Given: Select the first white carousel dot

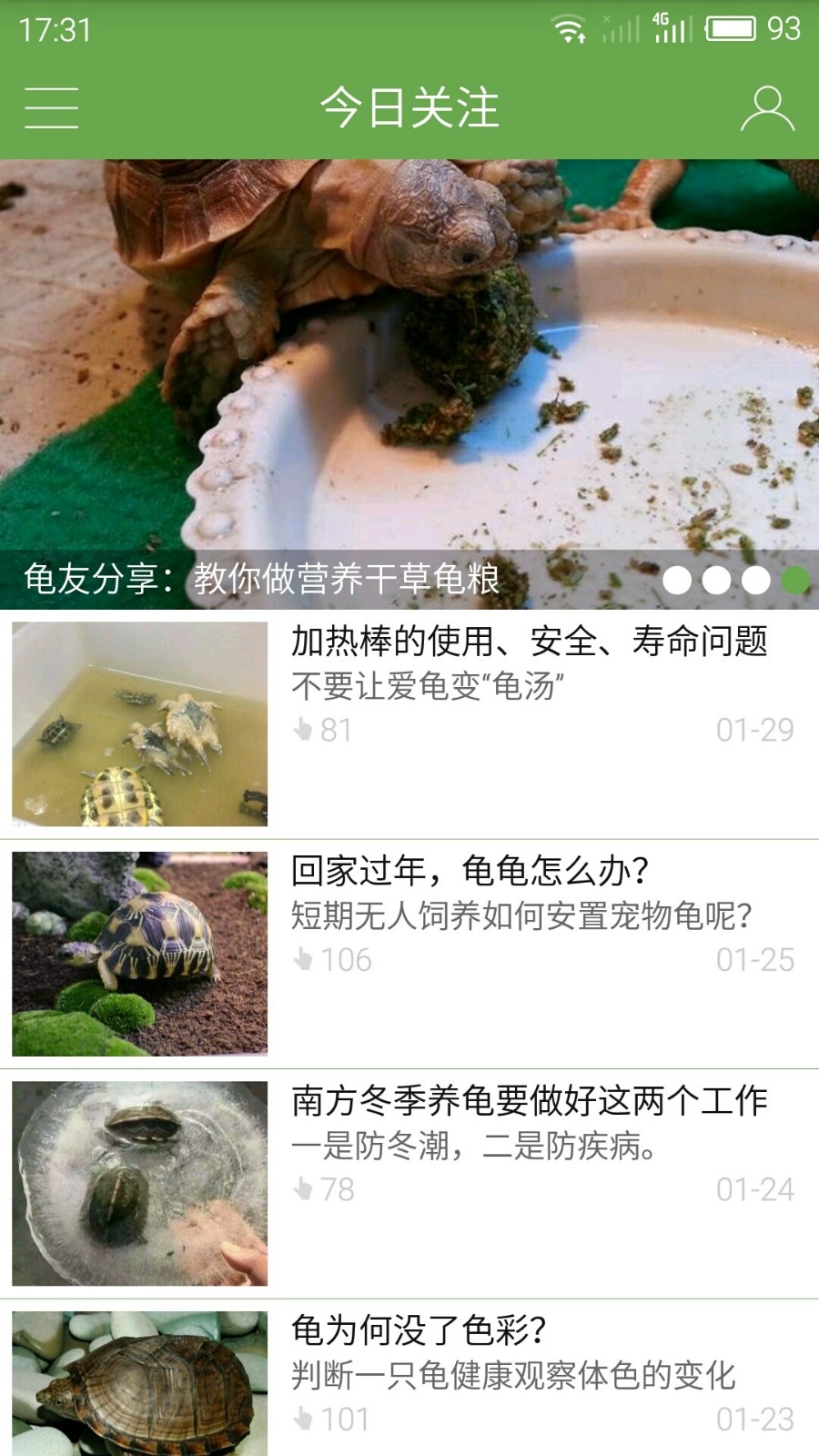Looking at the screenshot, I should point(679,579).
